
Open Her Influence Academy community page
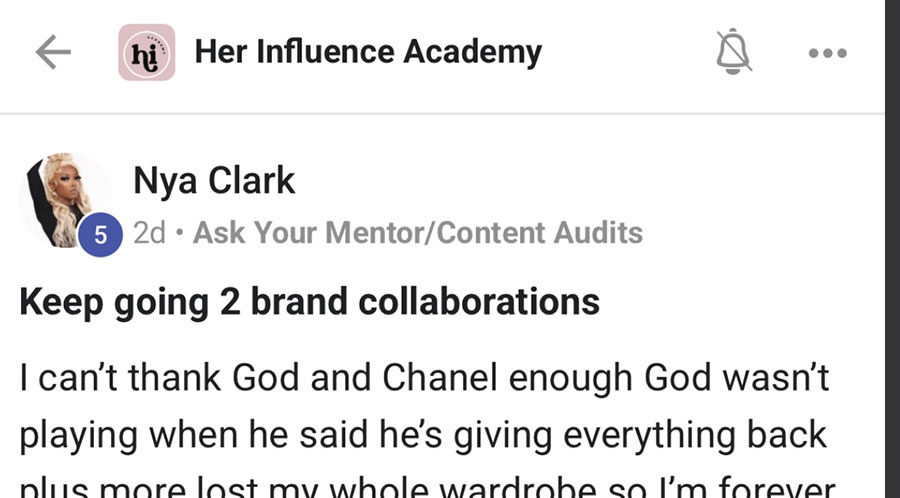367,52
